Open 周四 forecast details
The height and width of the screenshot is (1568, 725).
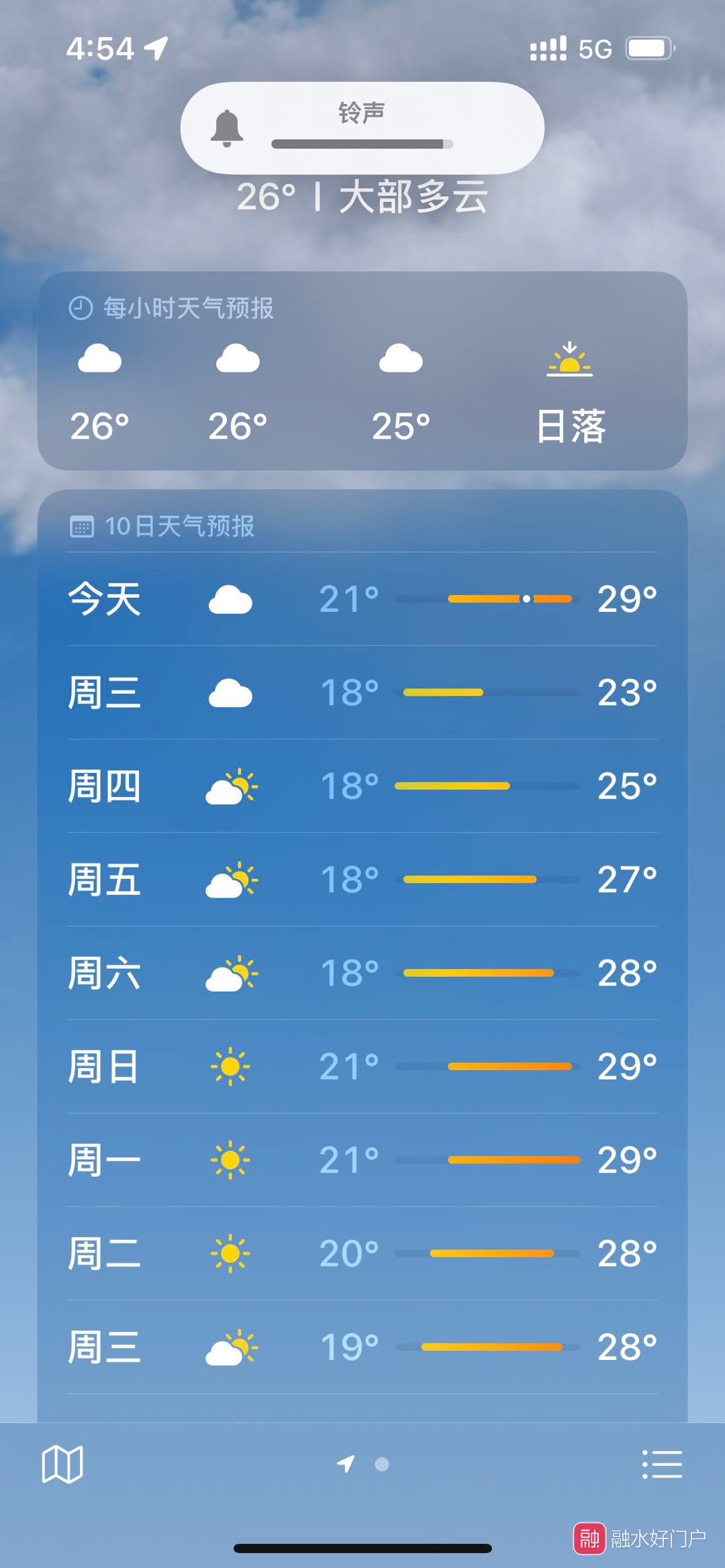tap(362, 786)
